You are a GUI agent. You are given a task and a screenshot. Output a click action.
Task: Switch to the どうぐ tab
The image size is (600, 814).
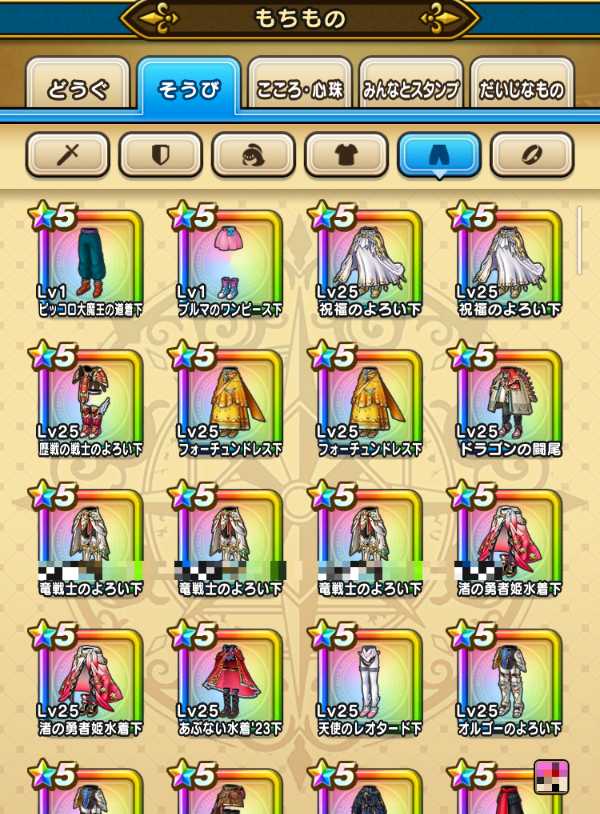coord(75,90)
